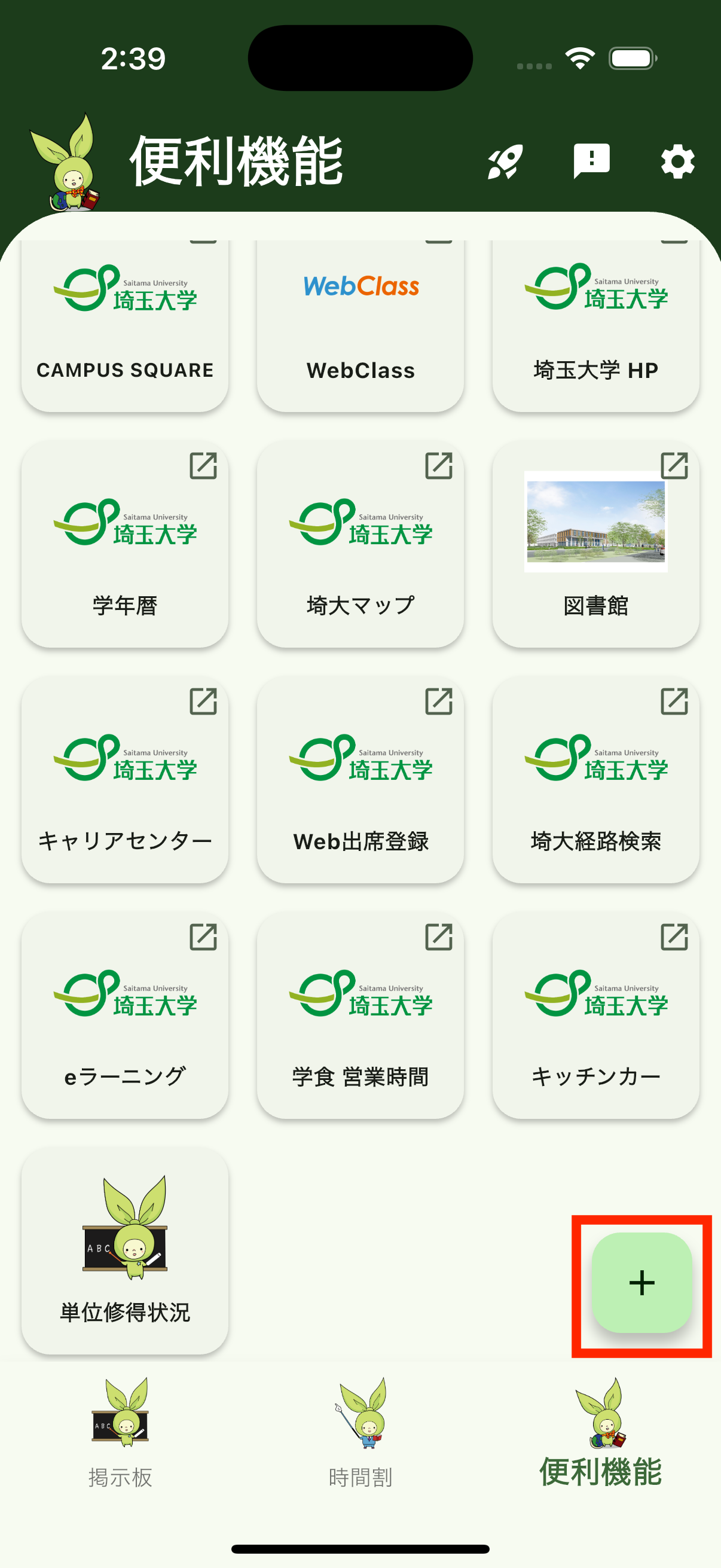Tap the rocket icon in the header
The height and width of the screenshot is (1568, 721).
[505, 162]
